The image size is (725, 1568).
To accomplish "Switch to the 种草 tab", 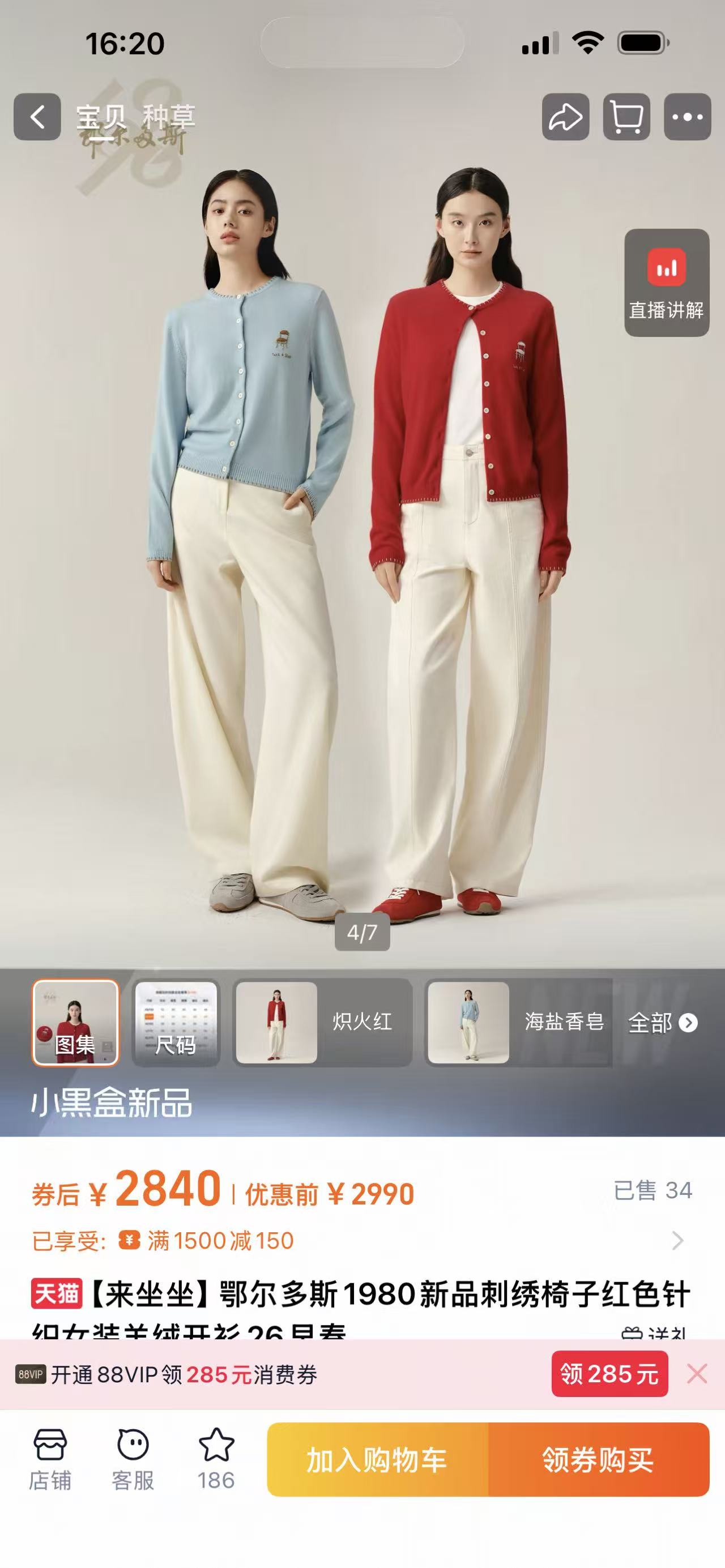I will click(x=169, y=116).
